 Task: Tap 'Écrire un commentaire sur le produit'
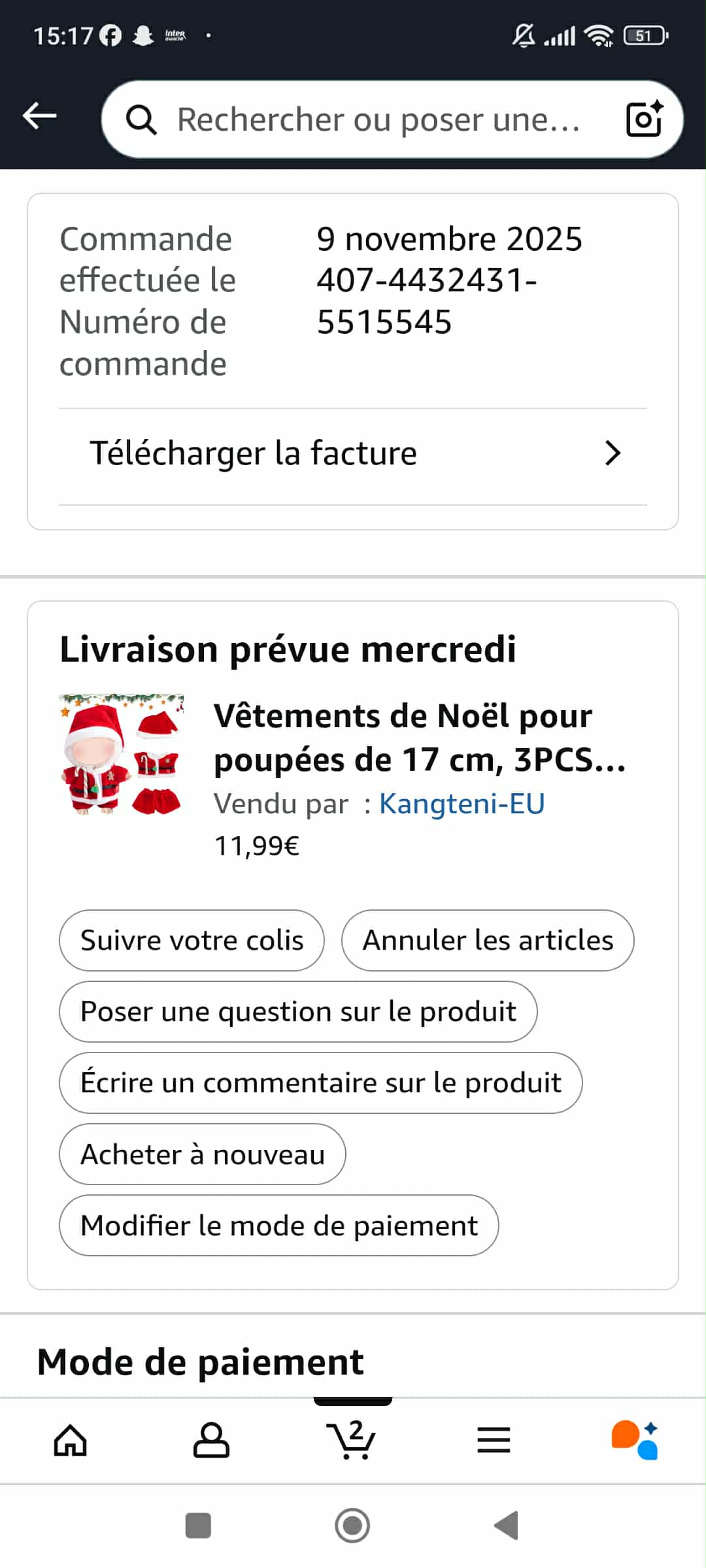320,1083
